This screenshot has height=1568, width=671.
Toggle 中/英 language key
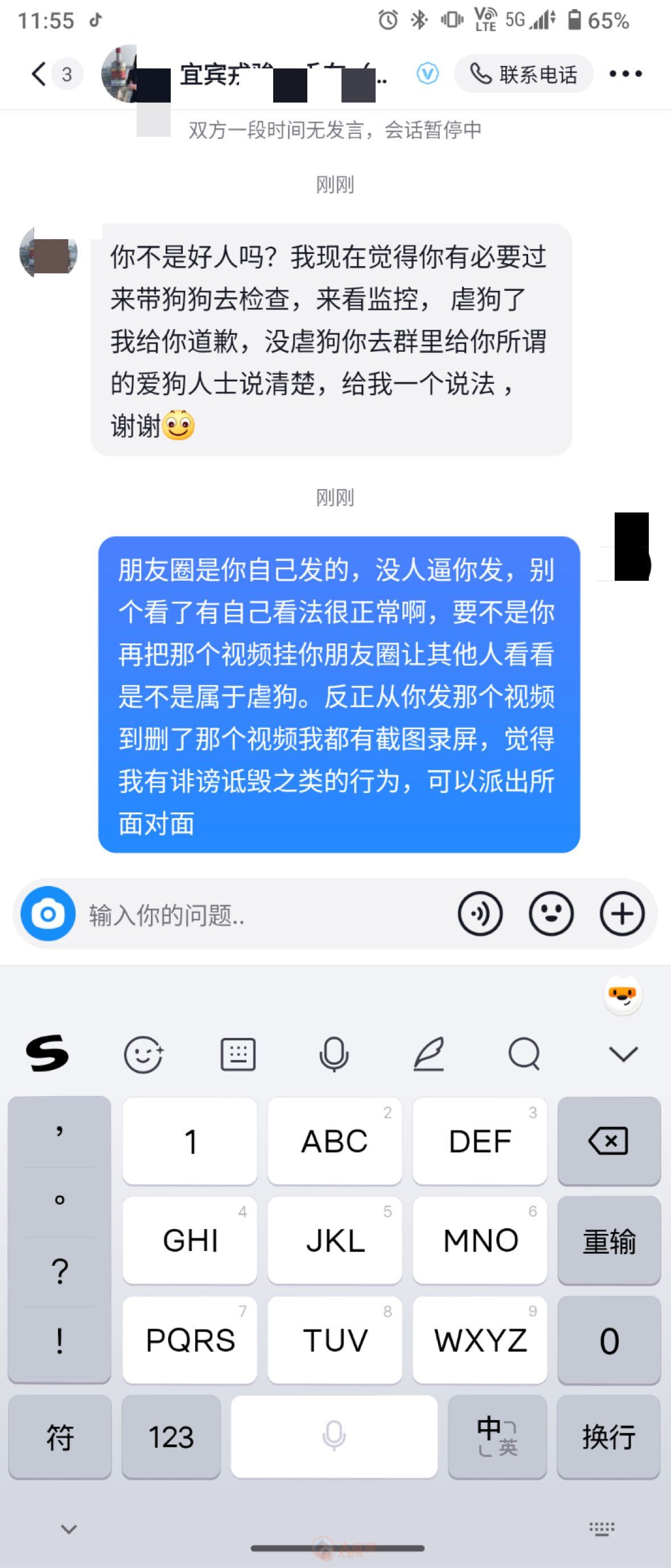coord(497,1436)
